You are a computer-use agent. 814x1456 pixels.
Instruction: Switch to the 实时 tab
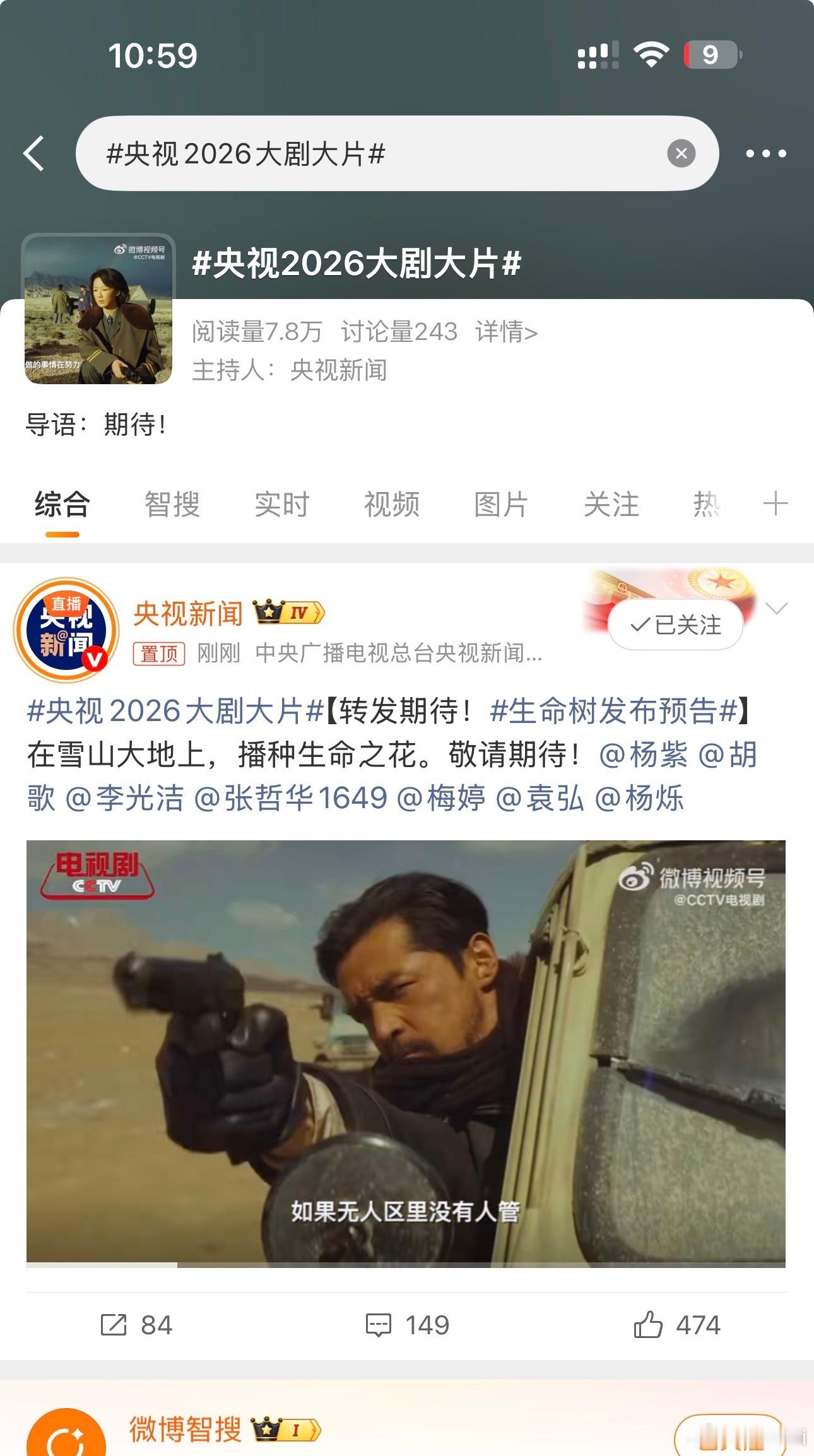[281, 505]
